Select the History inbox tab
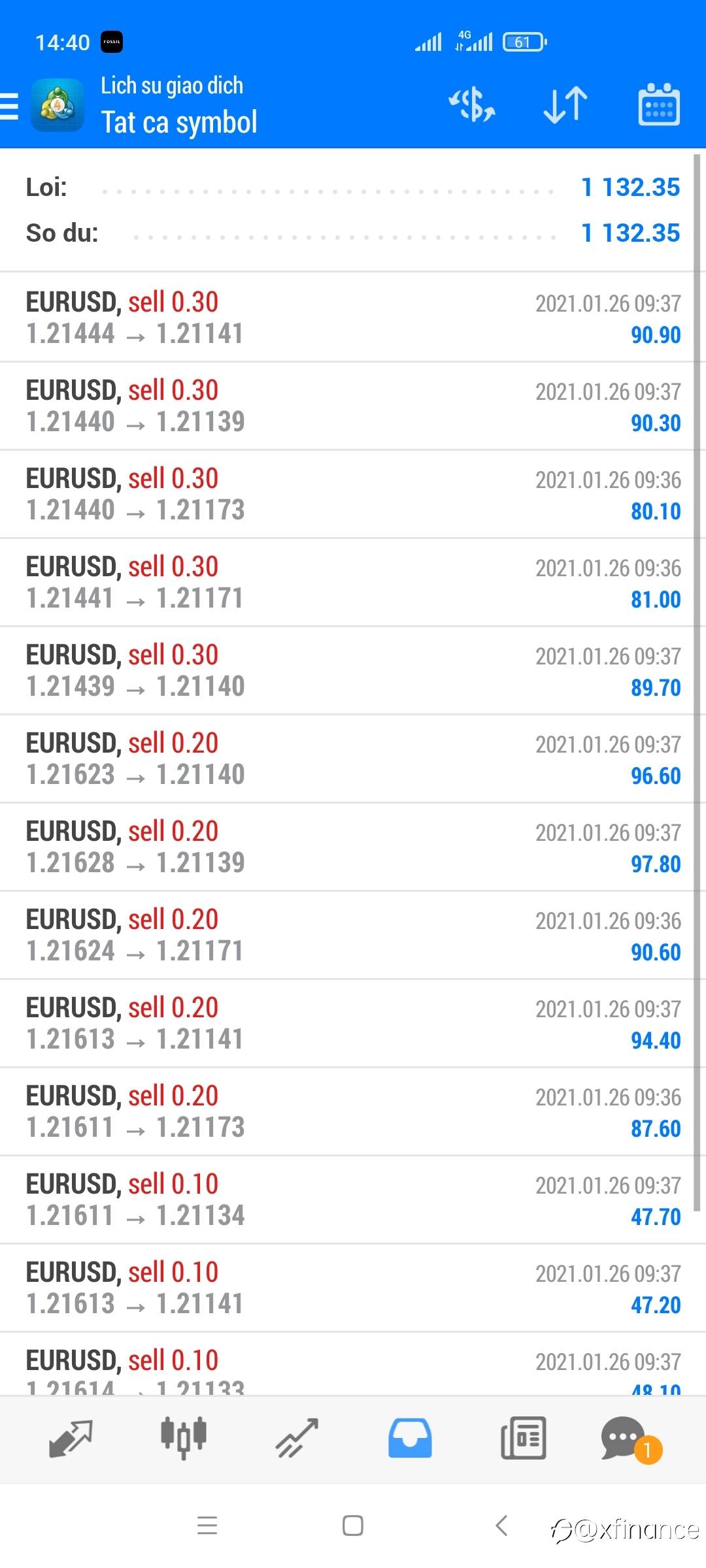The width and height of the screenshot is (706, 1568). coord(410,1439)
